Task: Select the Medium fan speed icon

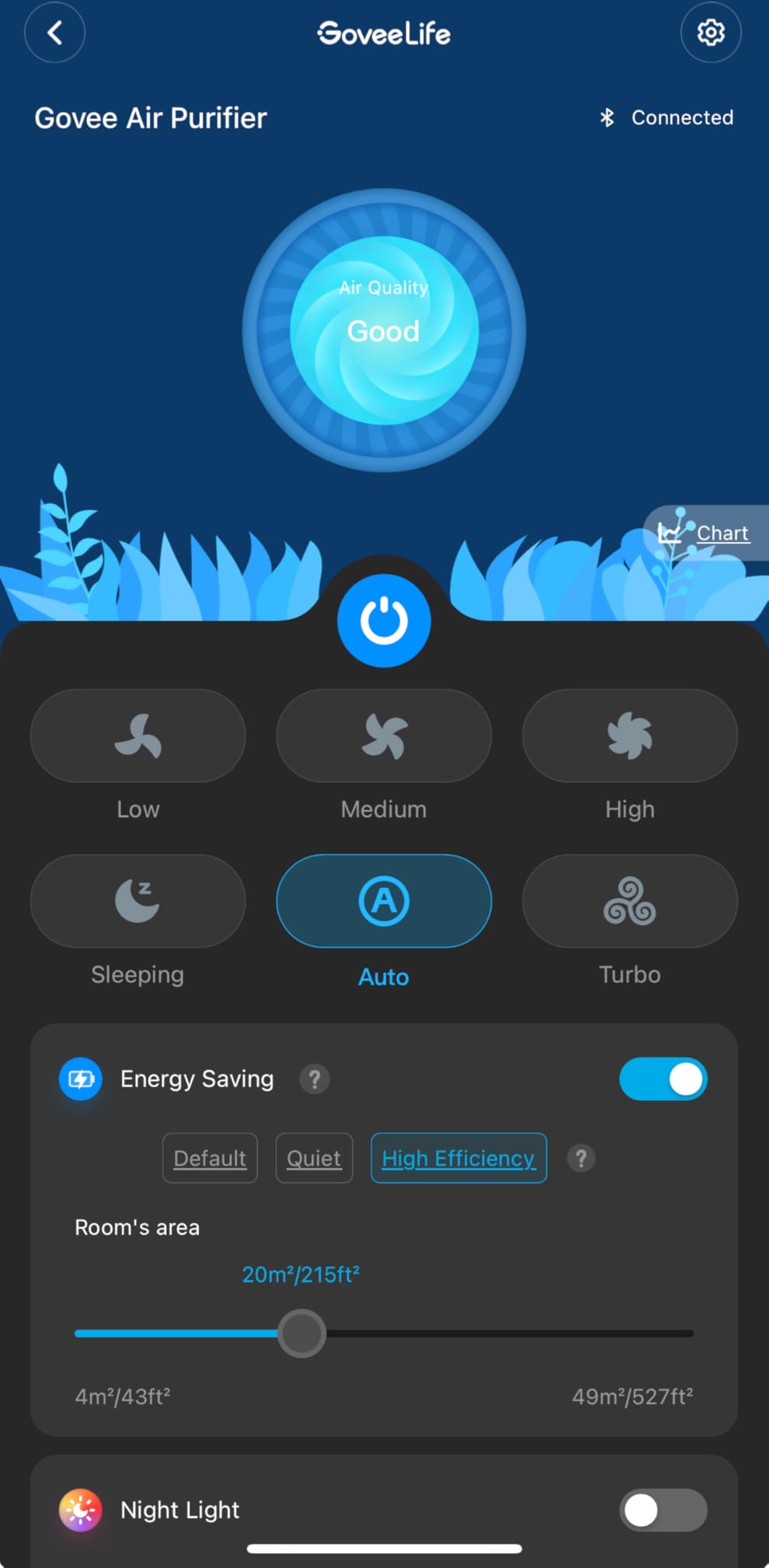Action: coord(384,735)
